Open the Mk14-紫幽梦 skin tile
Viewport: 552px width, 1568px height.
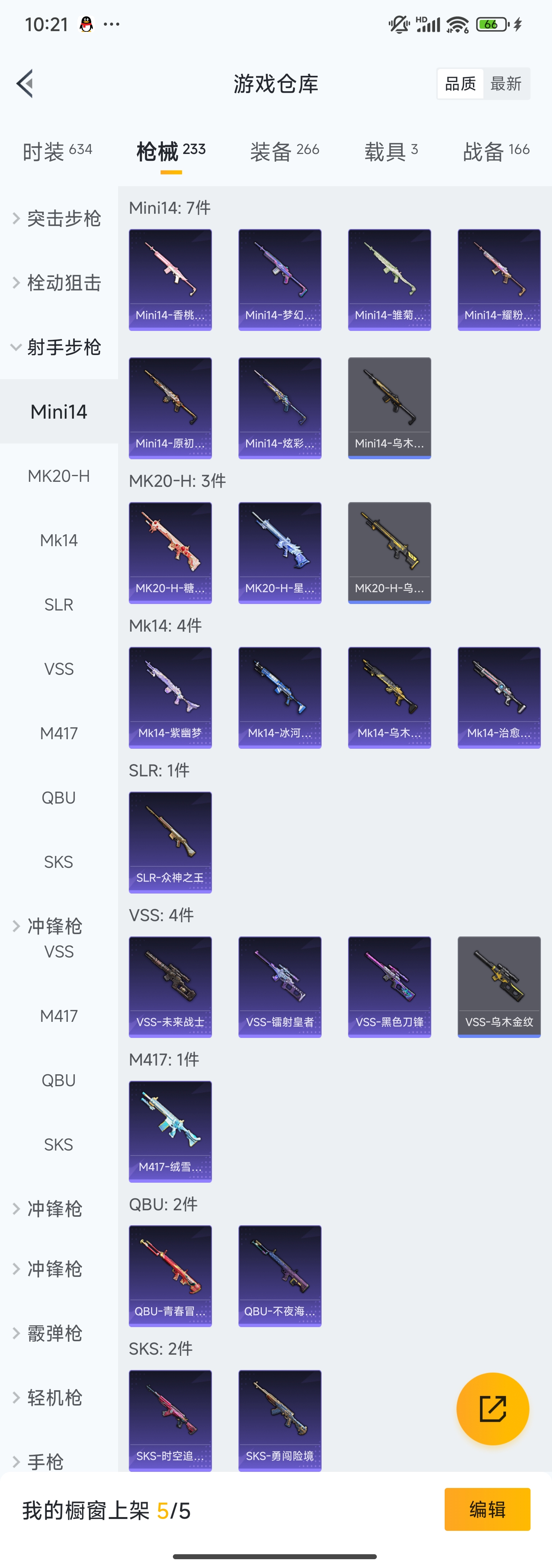(x=170, y=697)
